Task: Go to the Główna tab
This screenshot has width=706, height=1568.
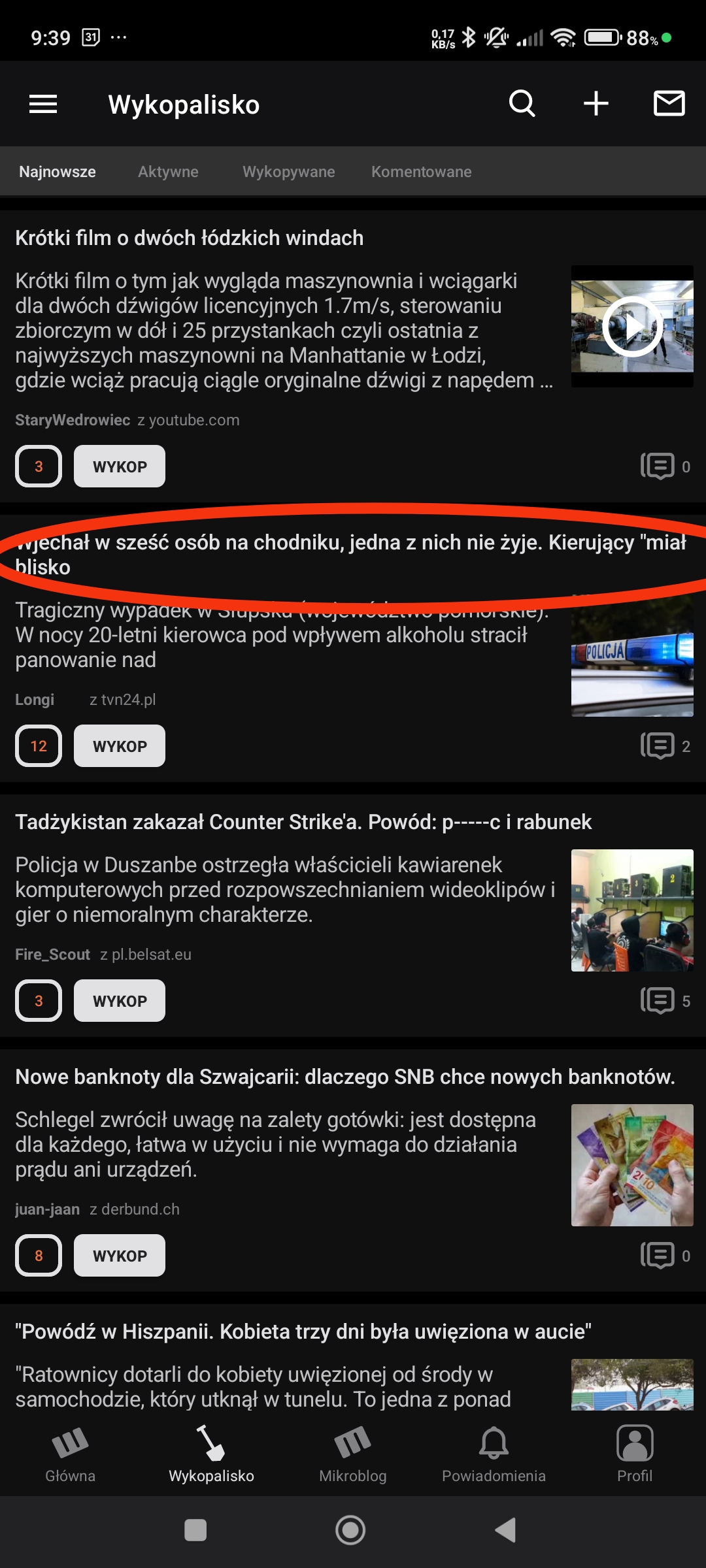Action: [70, 1454]
